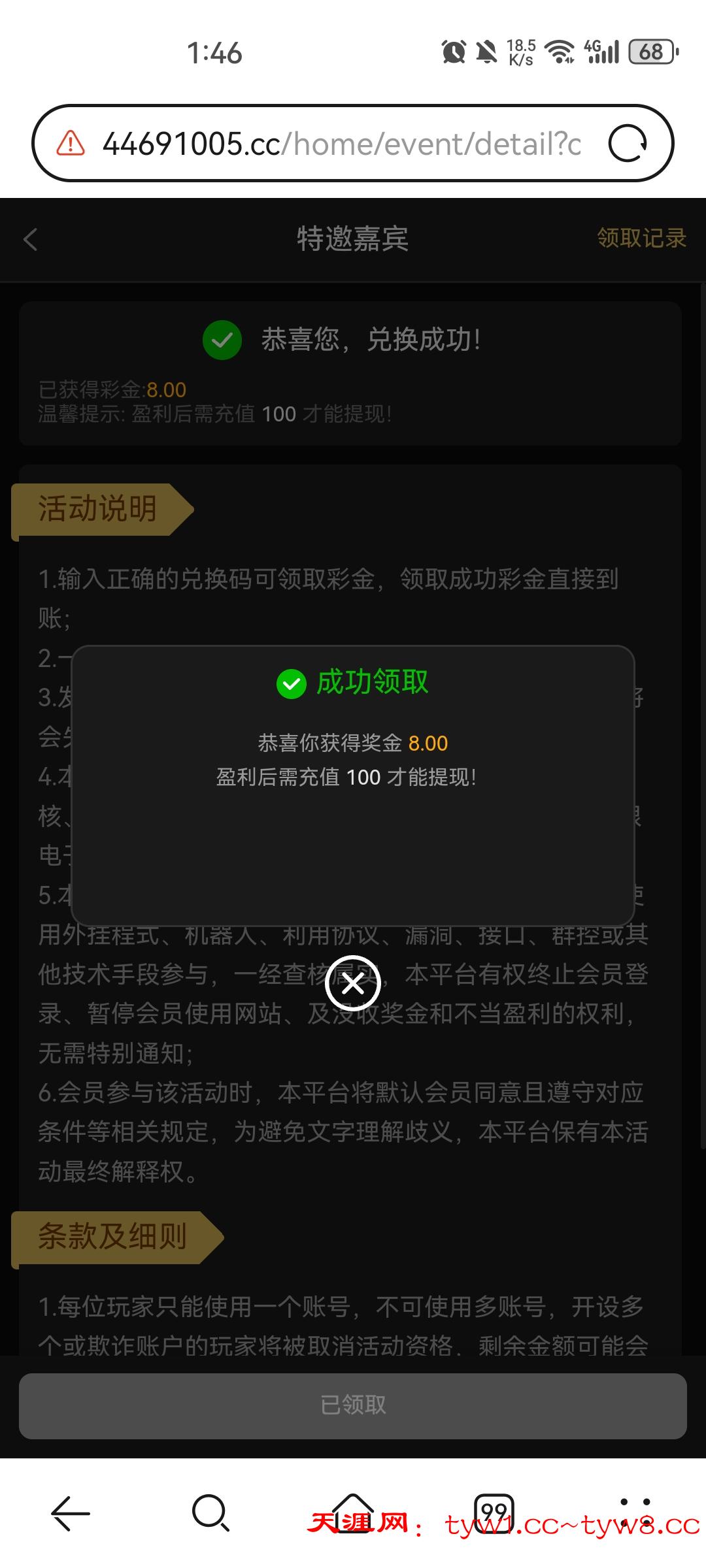Screen dimensions: 706x1568
Task: Go to the browser home page
Action: (x=353, y=1513)
